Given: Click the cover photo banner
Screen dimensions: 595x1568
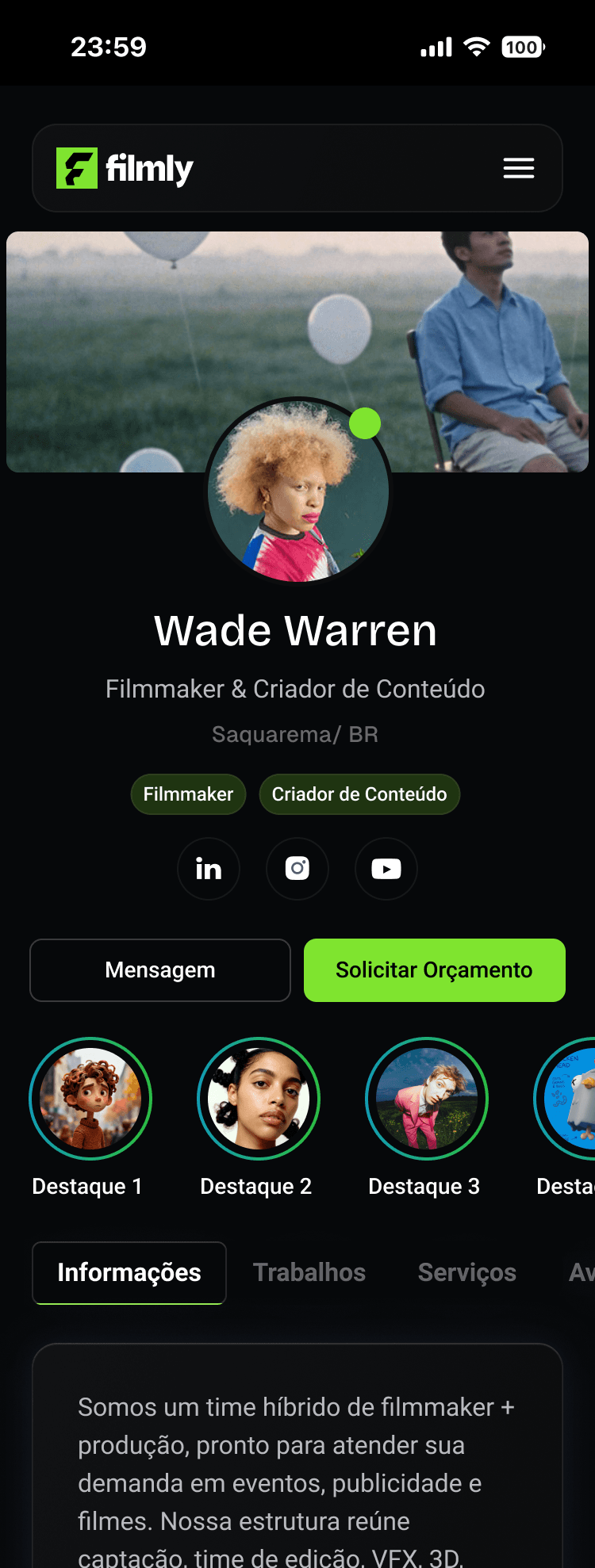Looking at the screenshot, I should tap(119, 317).
